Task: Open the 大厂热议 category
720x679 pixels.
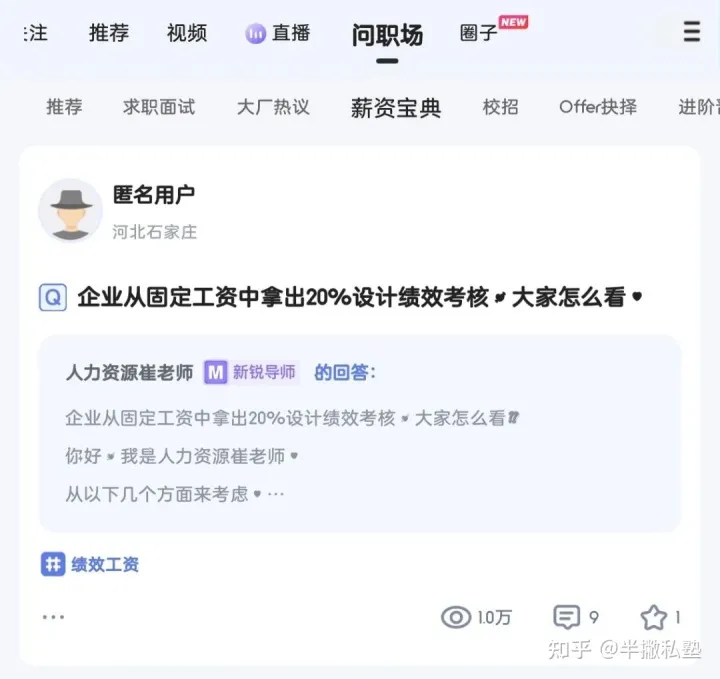Action: [273, 107]
